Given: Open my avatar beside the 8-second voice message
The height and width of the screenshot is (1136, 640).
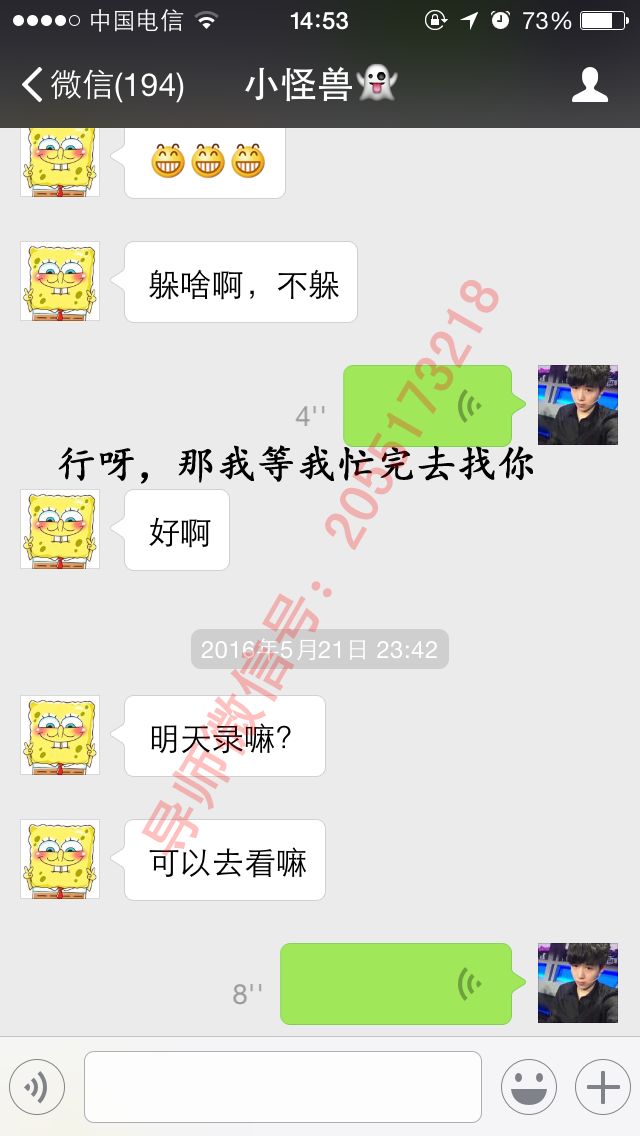Looking at the screenshot, I should point(578,983).
